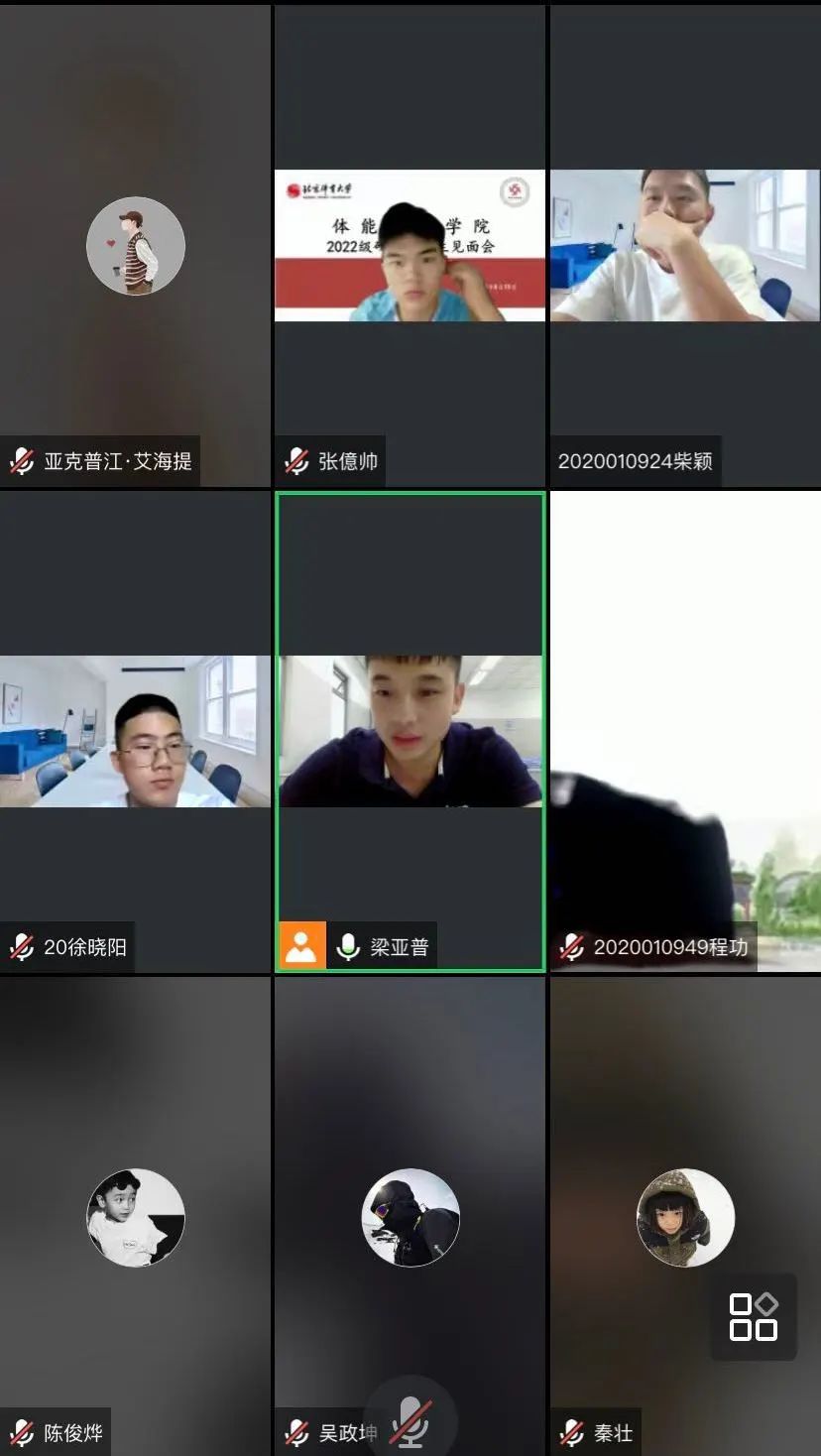
Task: Switch layout with the grid view icon
Action: (x=754, y=1317)
